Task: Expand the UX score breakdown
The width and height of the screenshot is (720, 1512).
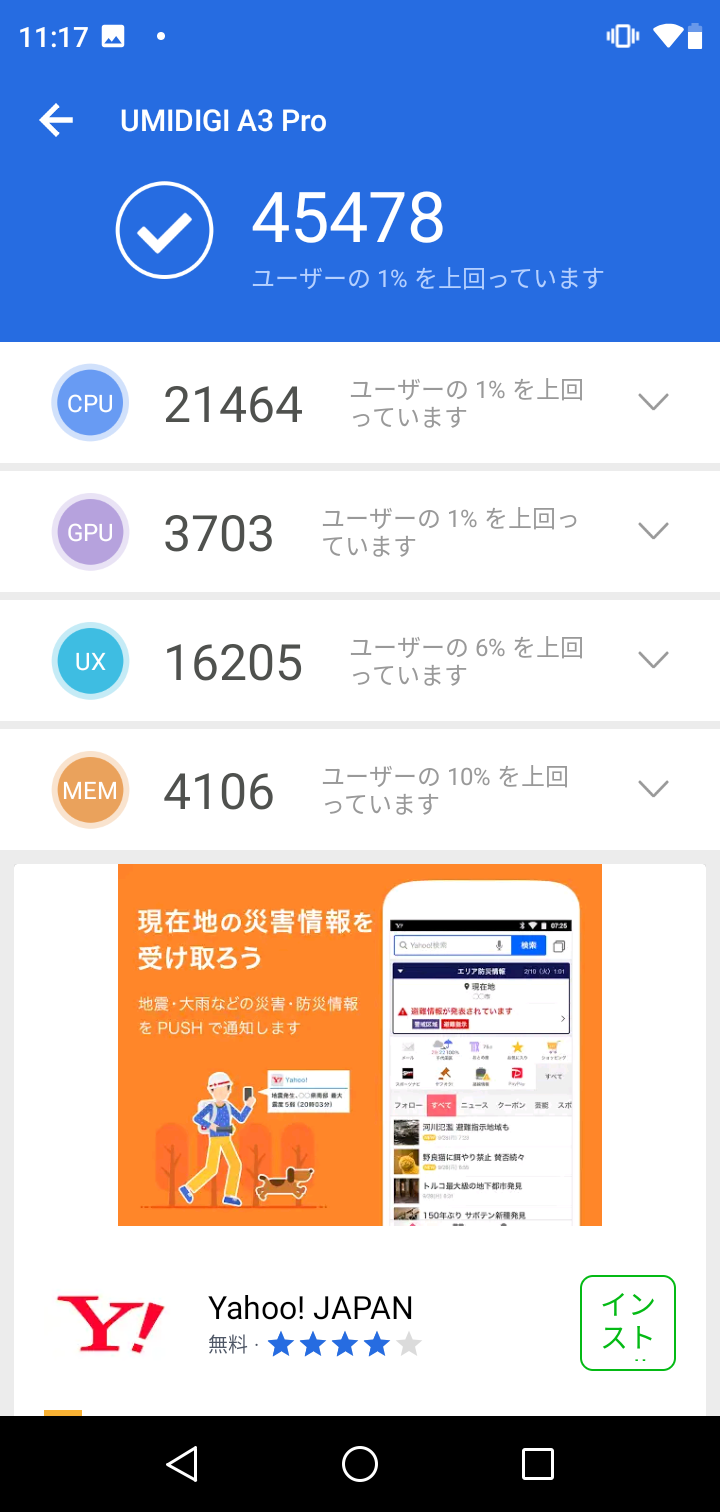Action: coord(653,660)
